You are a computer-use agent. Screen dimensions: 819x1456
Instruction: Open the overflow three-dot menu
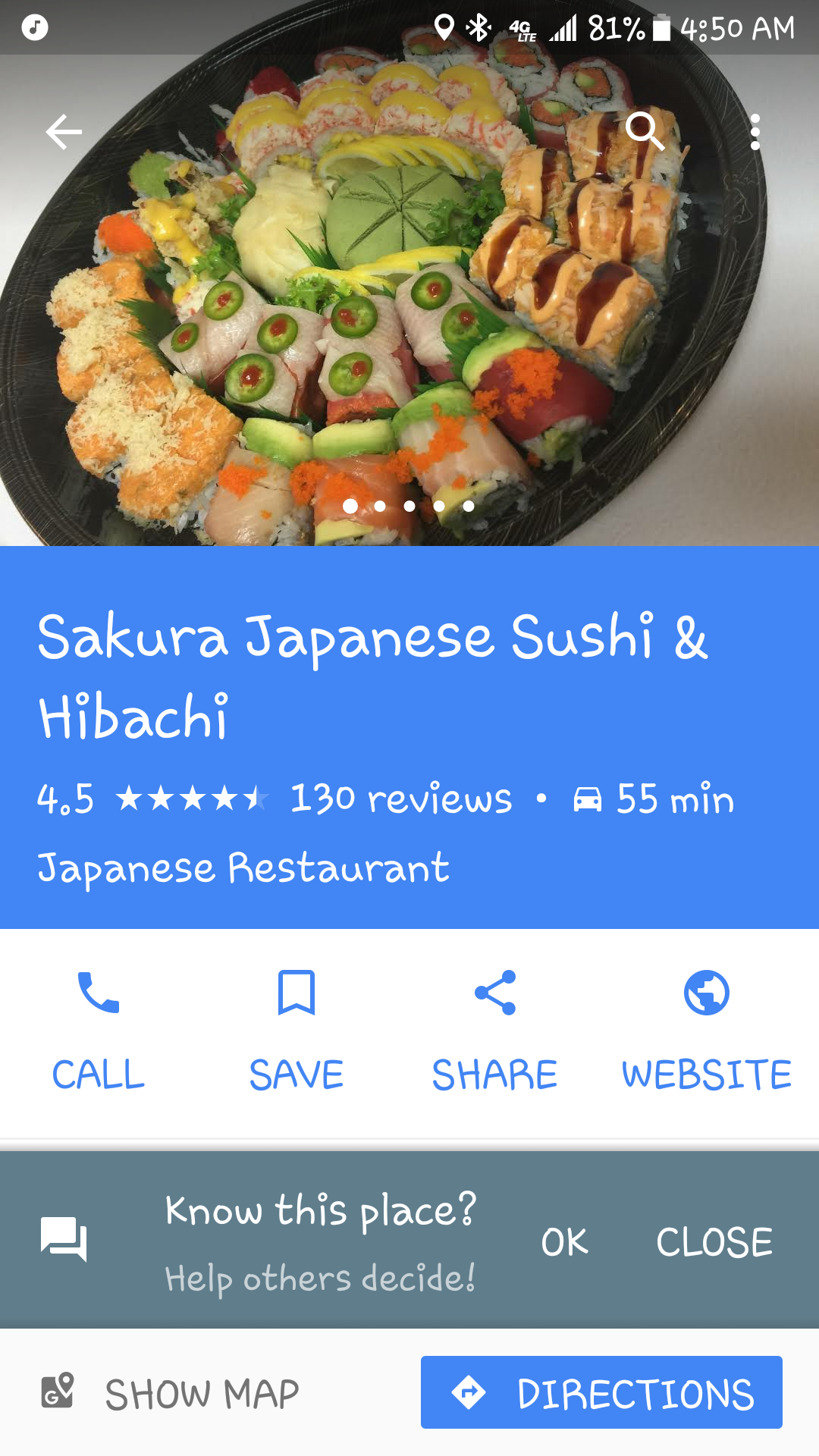pyautogui.click(x=756, y=131)
